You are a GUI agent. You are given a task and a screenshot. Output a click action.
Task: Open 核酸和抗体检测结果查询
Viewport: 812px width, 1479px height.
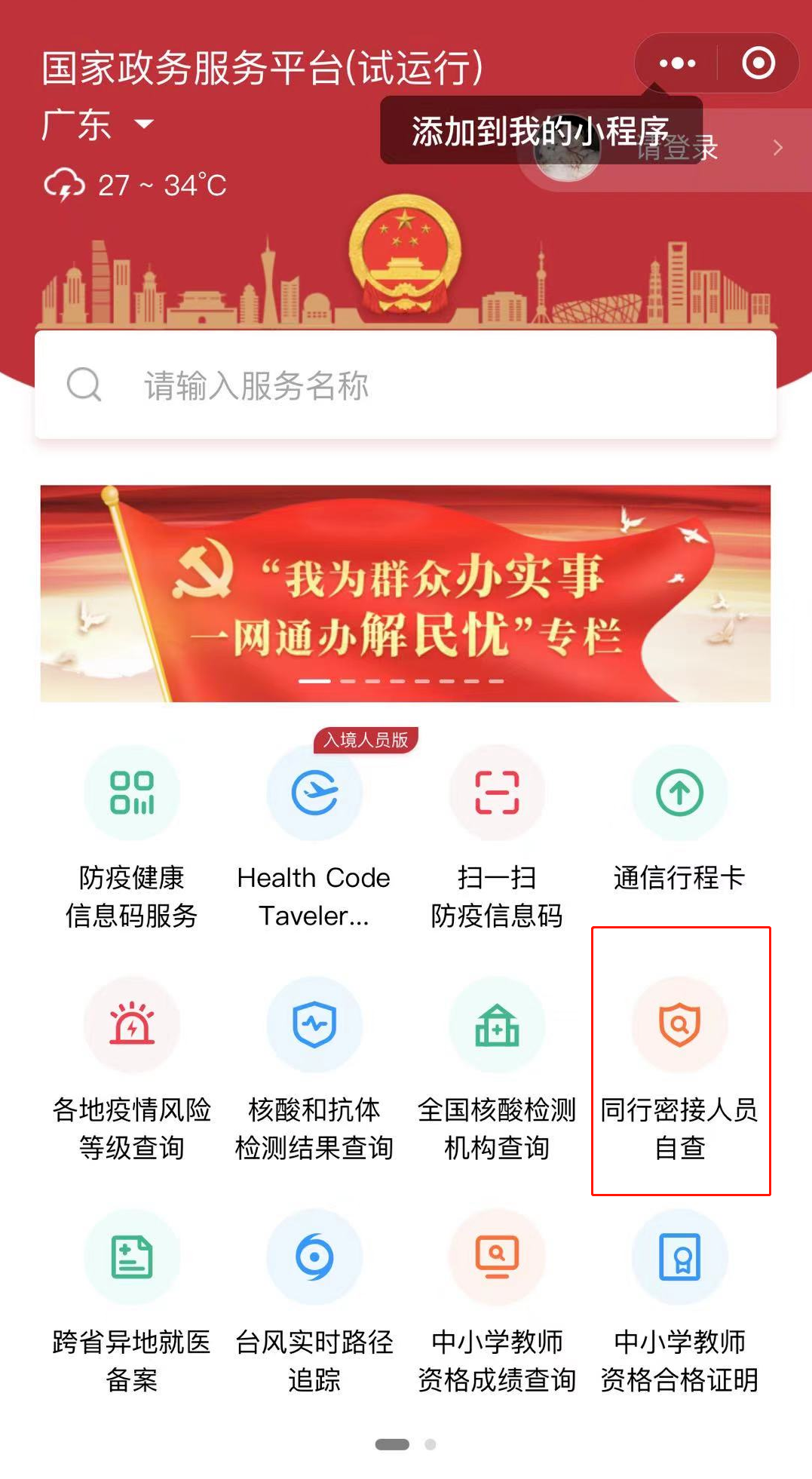click(314, 1063)
